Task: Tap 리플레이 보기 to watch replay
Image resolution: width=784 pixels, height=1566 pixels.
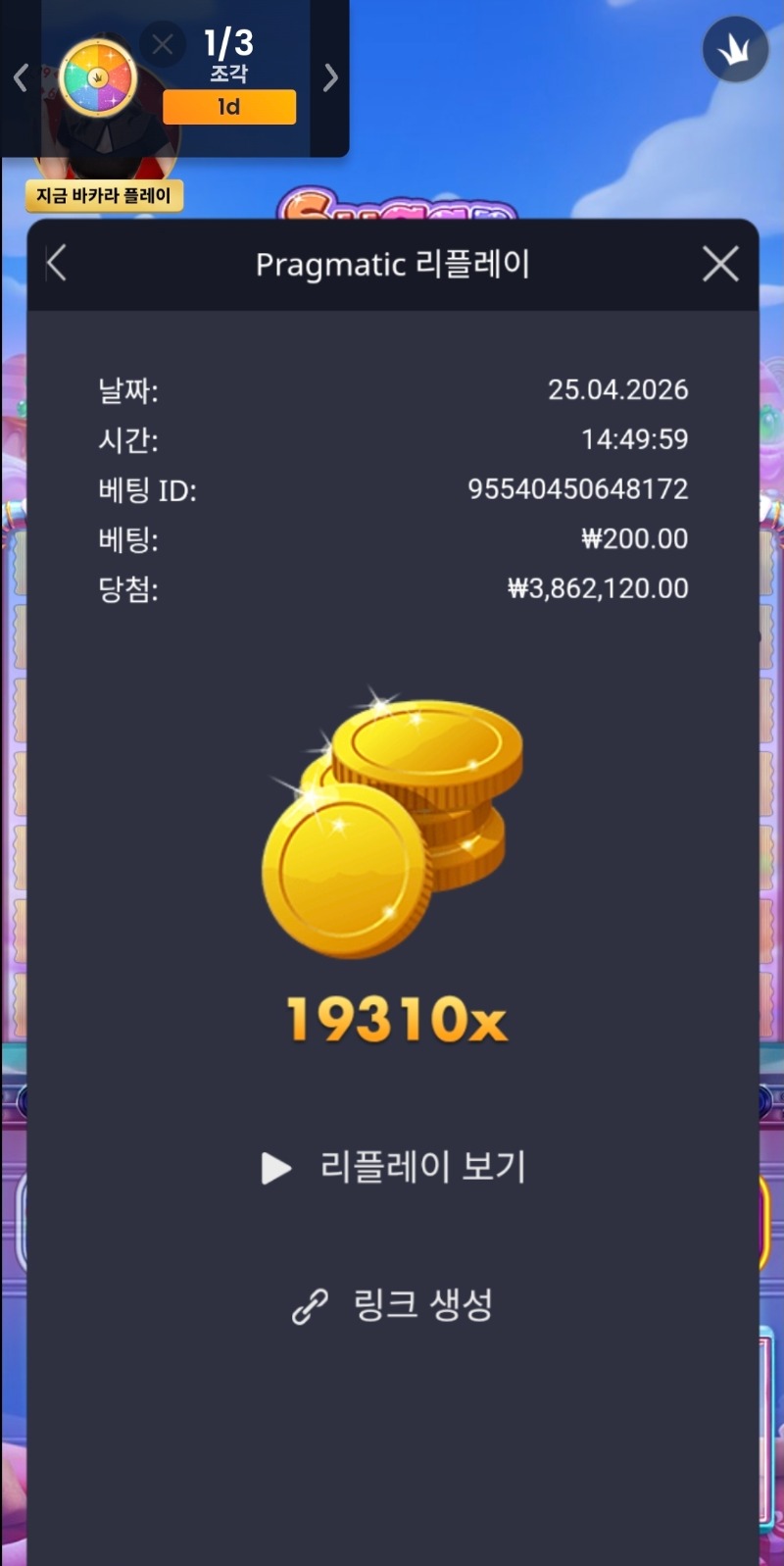Action: [394, 1167]
